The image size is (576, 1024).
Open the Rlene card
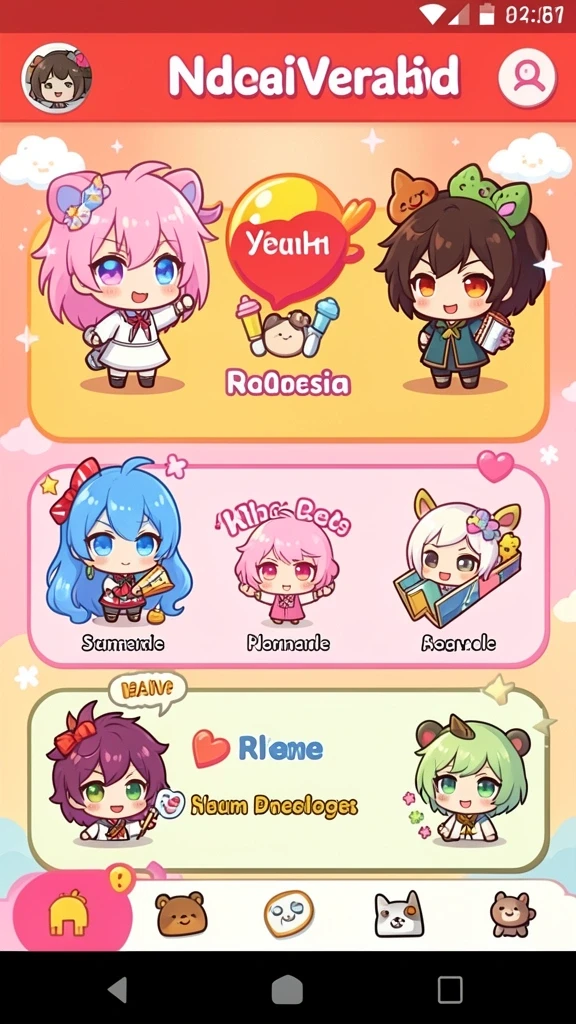coord(288,780)
